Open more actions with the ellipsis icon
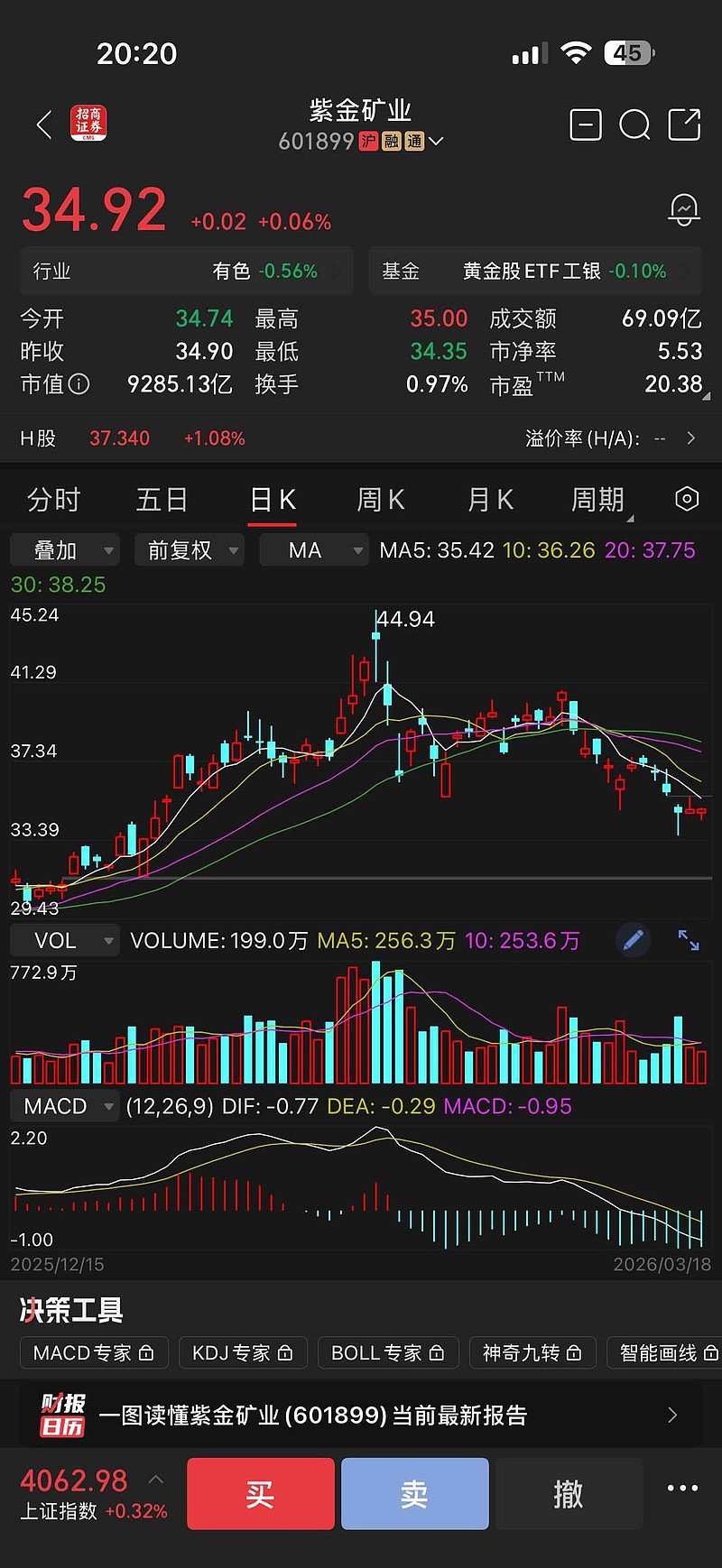The width and height of the screenshot is (722, 1568). coord(681,1493)
